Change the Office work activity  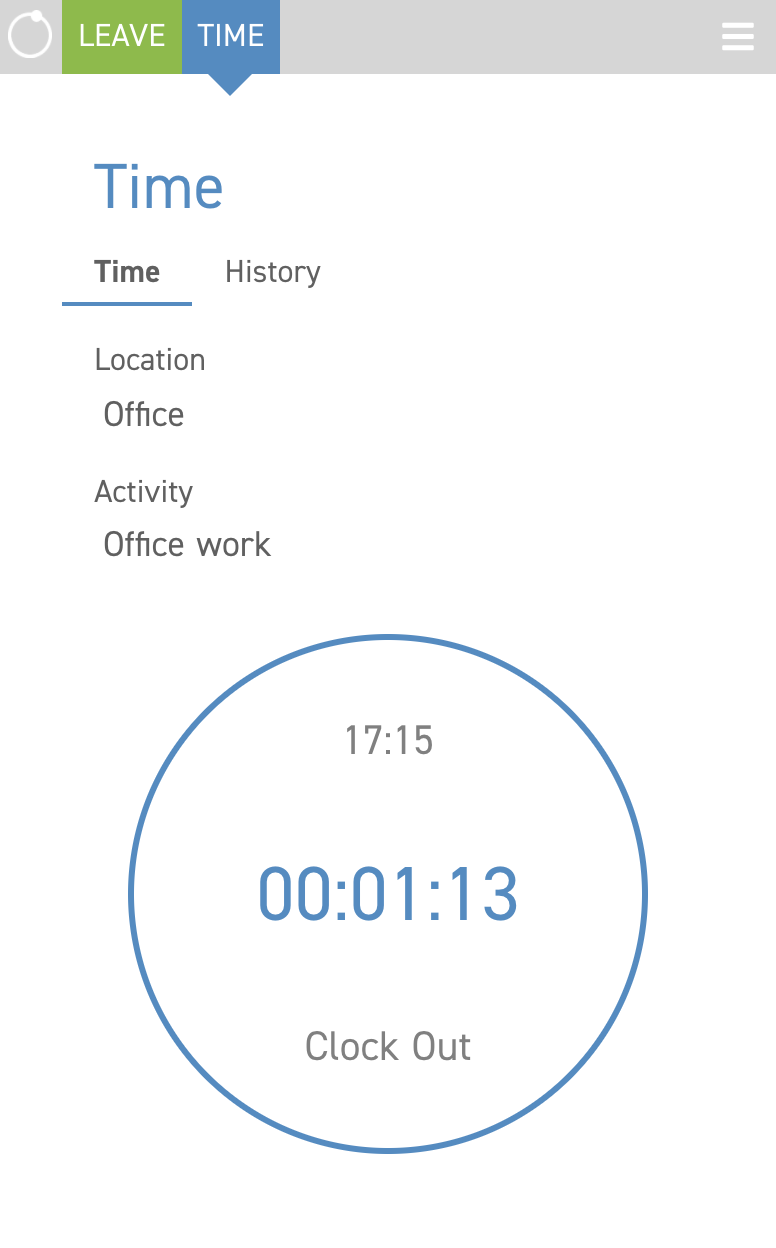[x=187, y=544]
